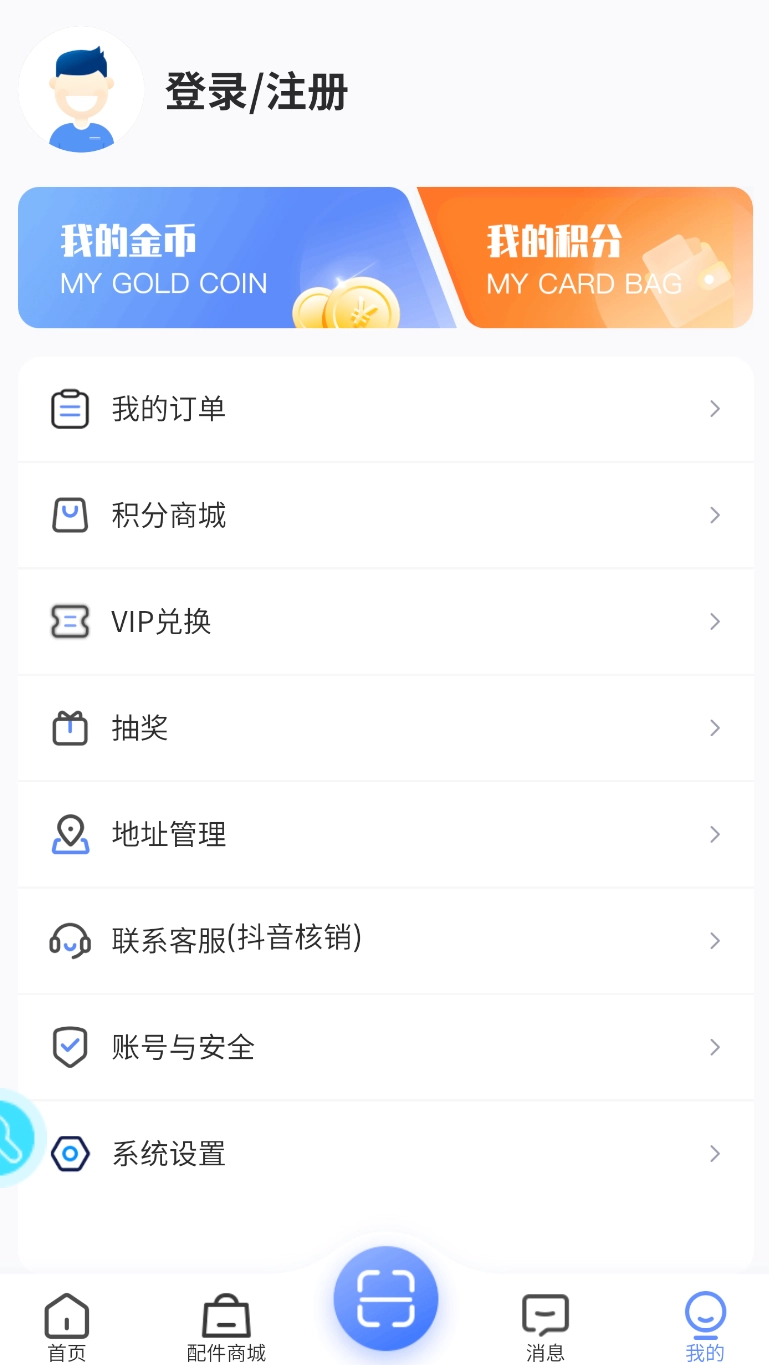The image size is (769, 1365).
Task: Select the 账号与安全 shield icon
Action: (x=70, y=1047)
